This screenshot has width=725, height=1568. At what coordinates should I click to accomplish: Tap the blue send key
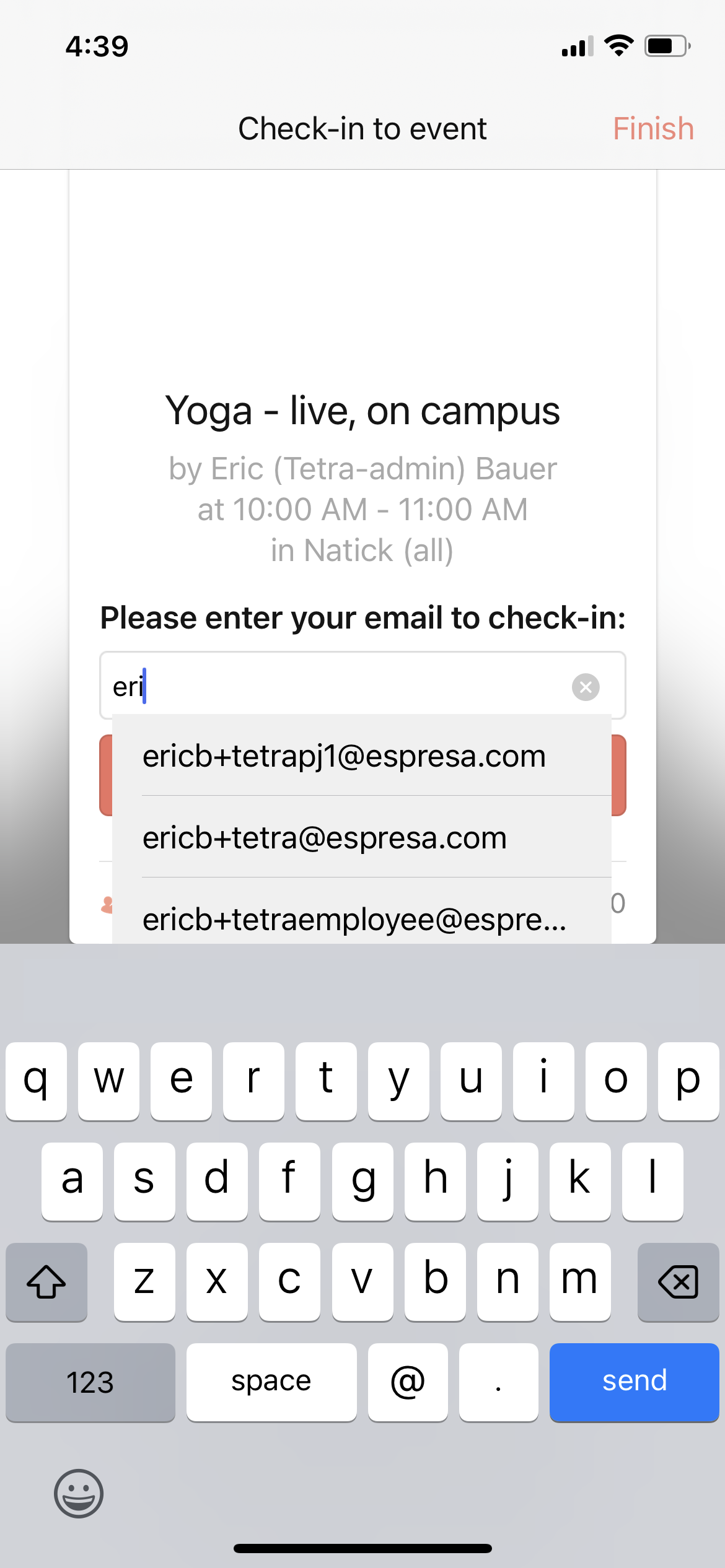point(634,1382)
